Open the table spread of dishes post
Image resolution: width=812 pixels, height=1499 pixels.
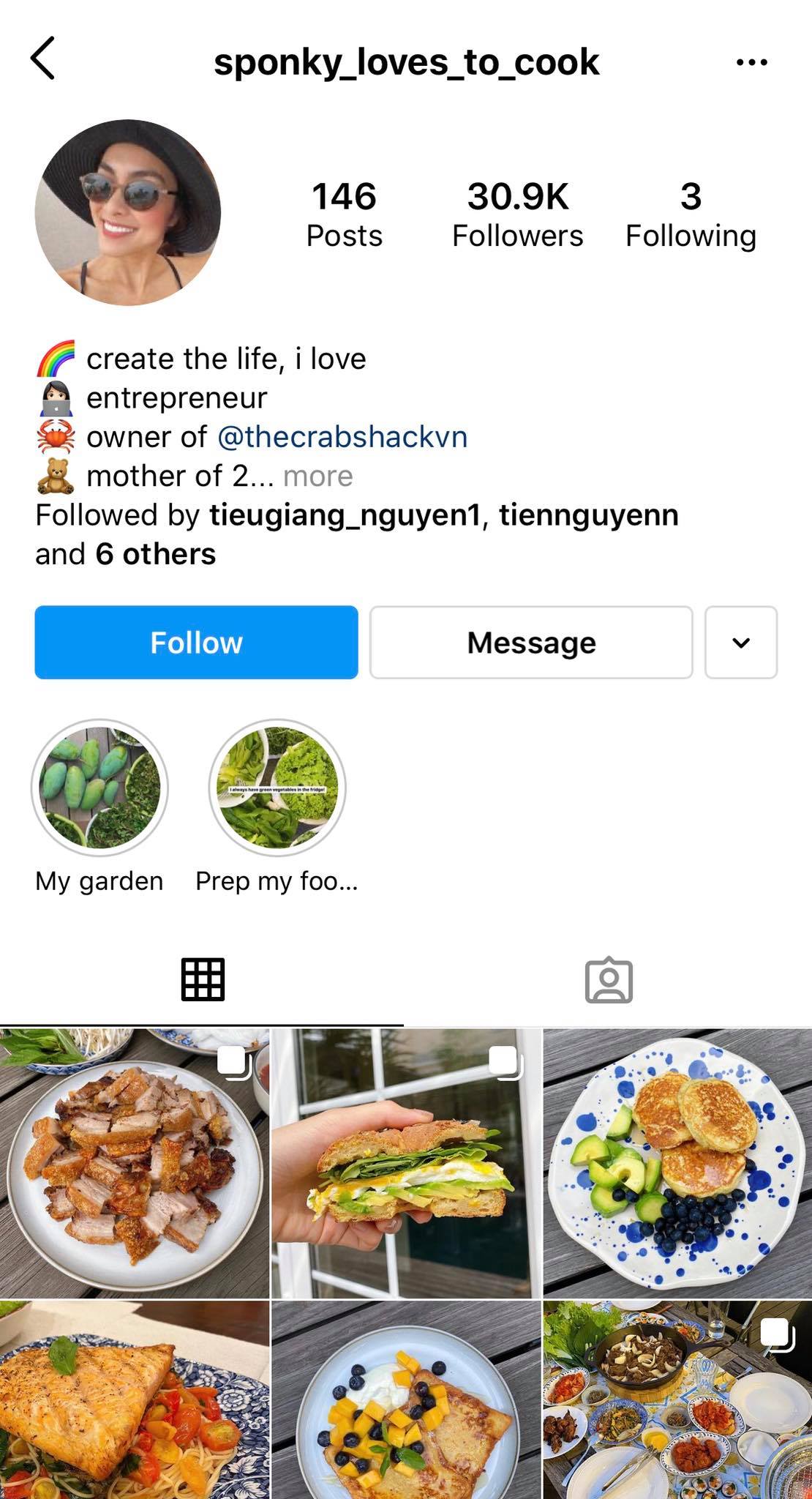click(677, 1399)
